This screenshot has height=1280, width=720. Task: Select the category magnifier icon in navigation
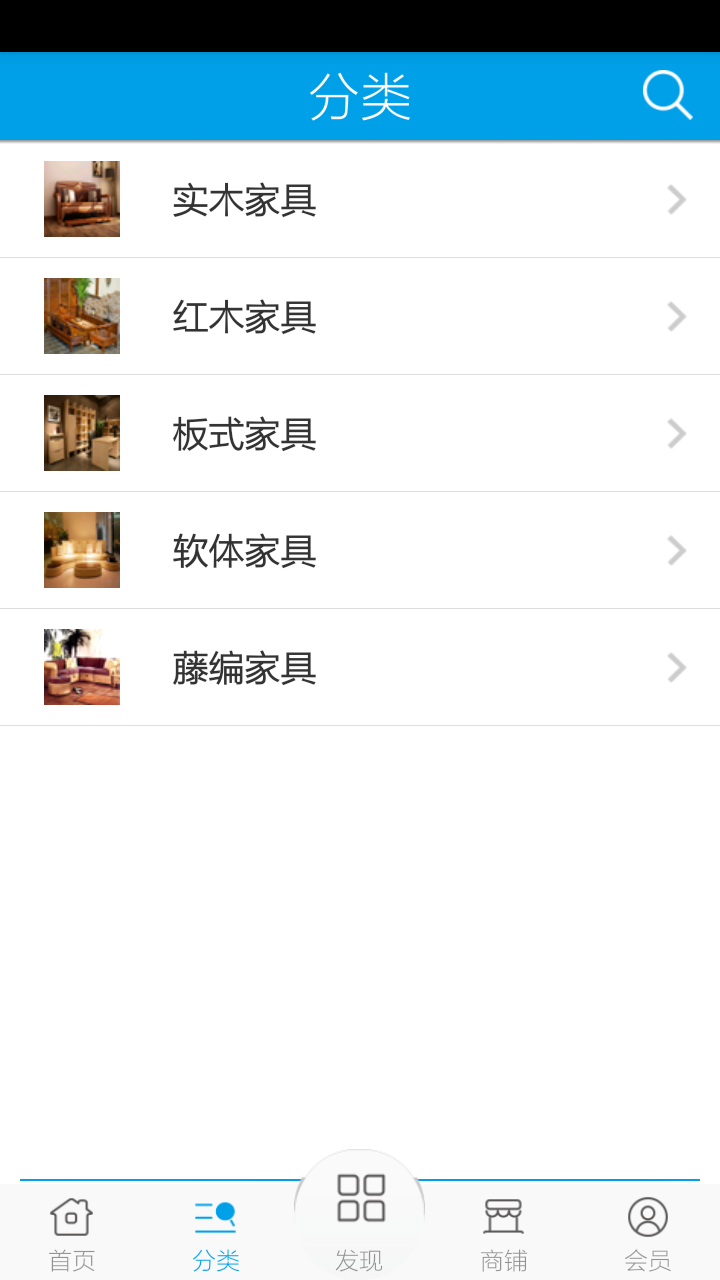pyautogui.click(x=215, y=1216)
